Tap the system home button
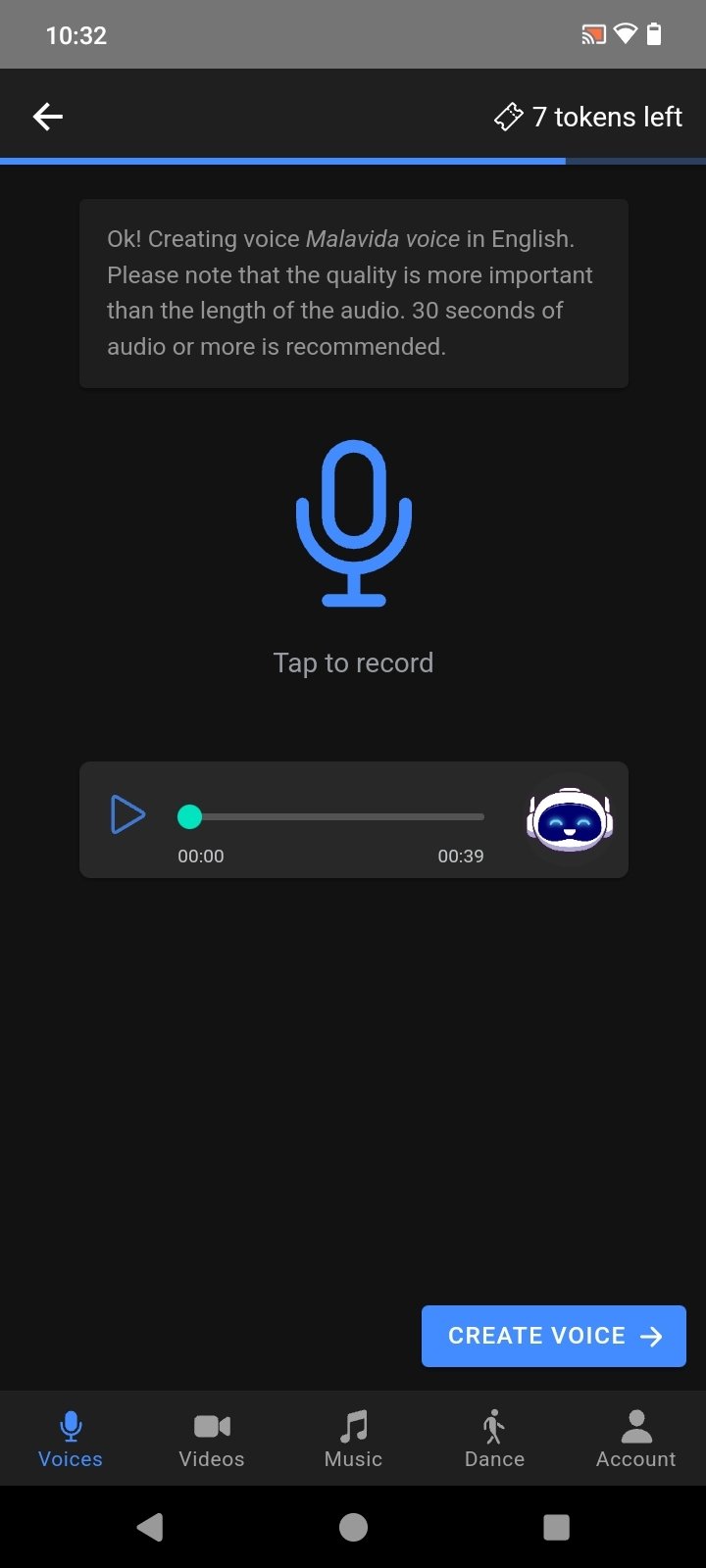 353,1527
